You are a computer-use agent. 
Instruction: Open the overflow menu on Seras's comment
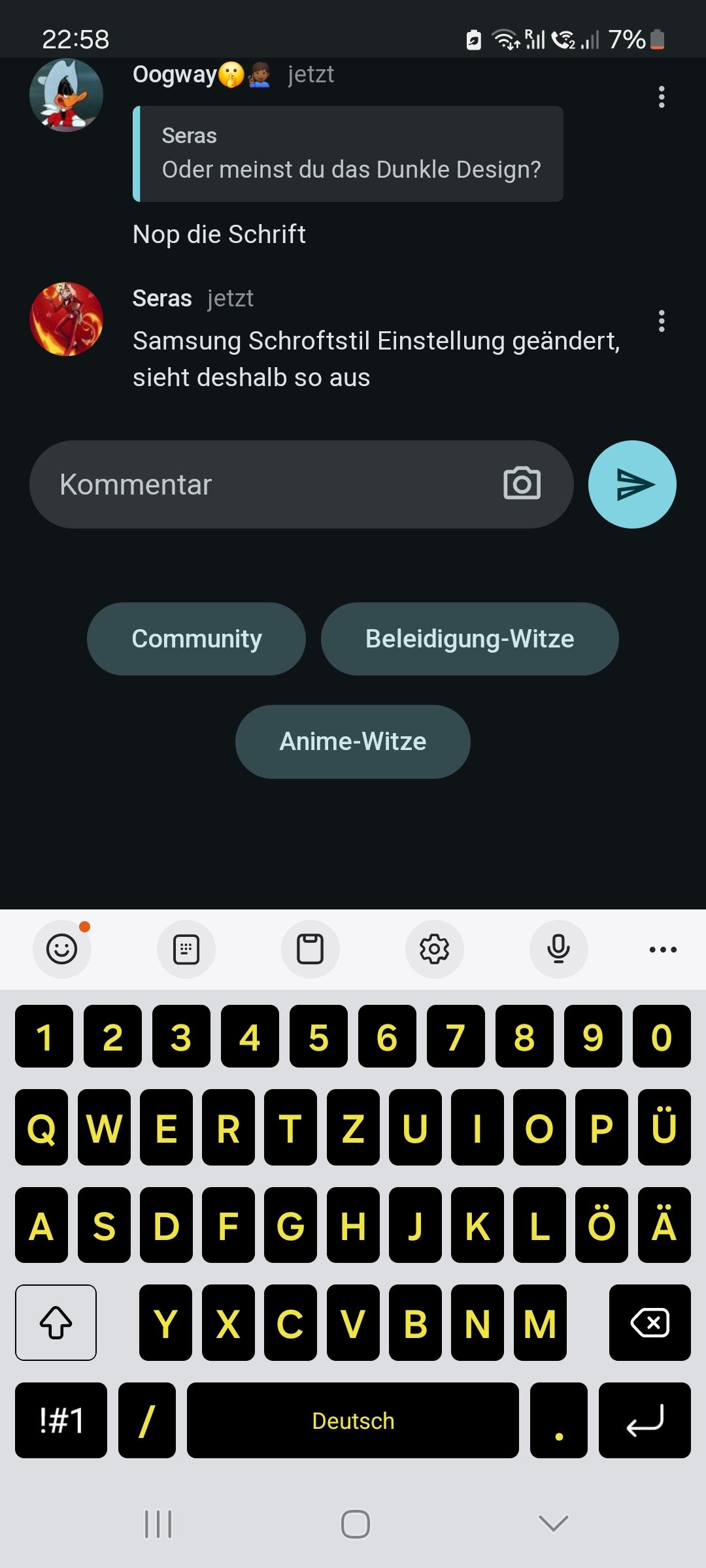click(662, 321)
